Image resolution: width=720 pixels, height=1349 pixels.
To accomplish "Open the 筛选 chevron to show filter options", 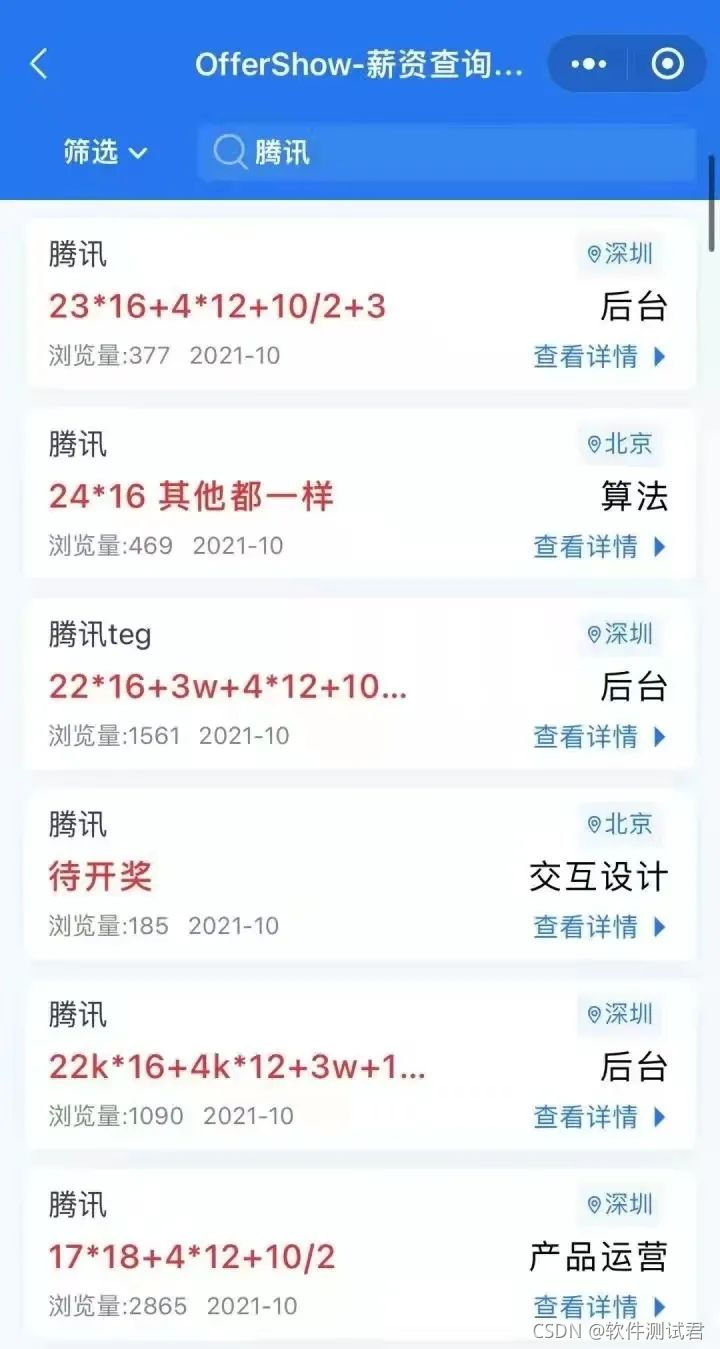I will coord(138,155).
